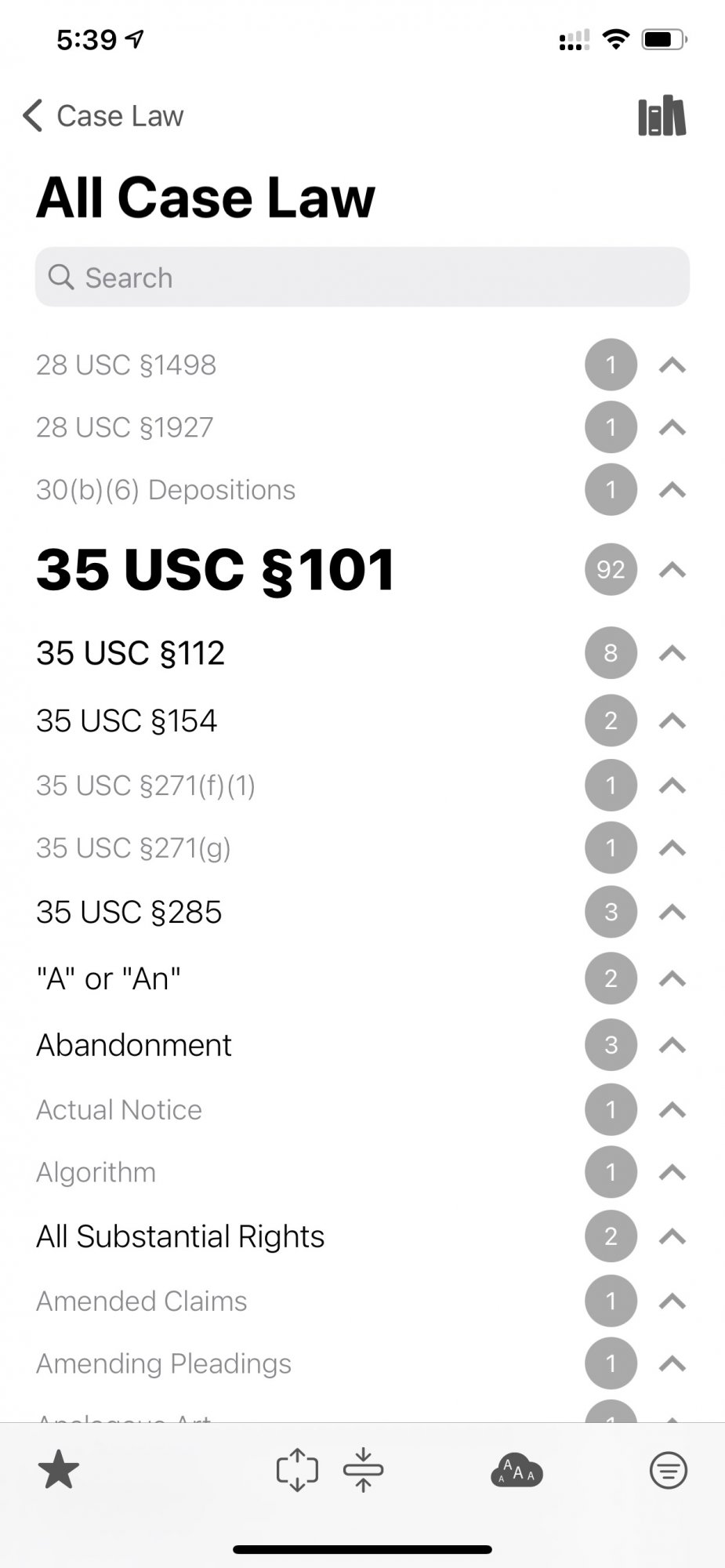Go back to Case Law
This screenshot has height=1568, width=725.
pyautogui.click(x=103, y=116)
